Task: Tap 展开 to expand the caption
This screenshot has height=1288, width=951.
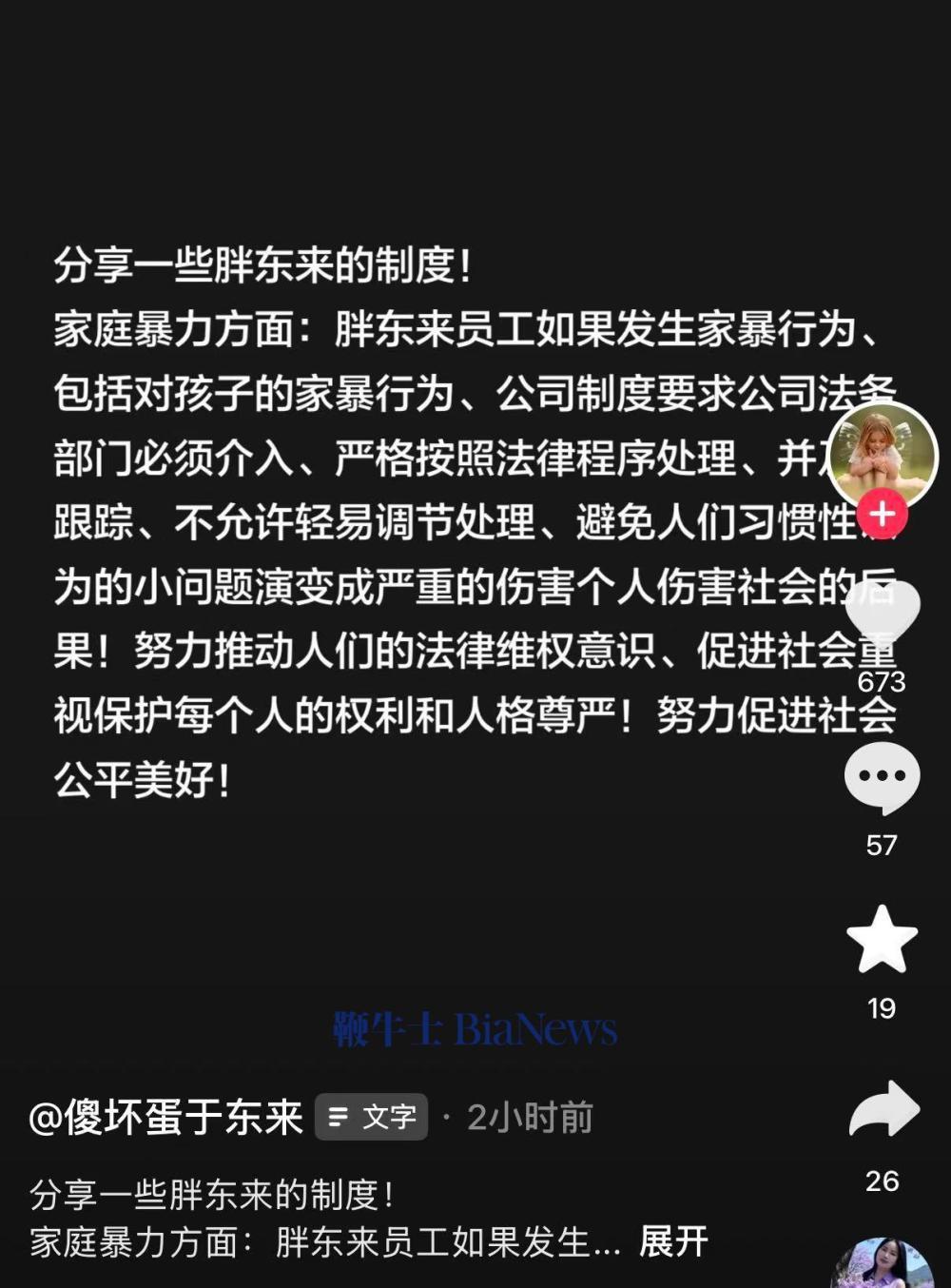Action: coord(673,1241)
